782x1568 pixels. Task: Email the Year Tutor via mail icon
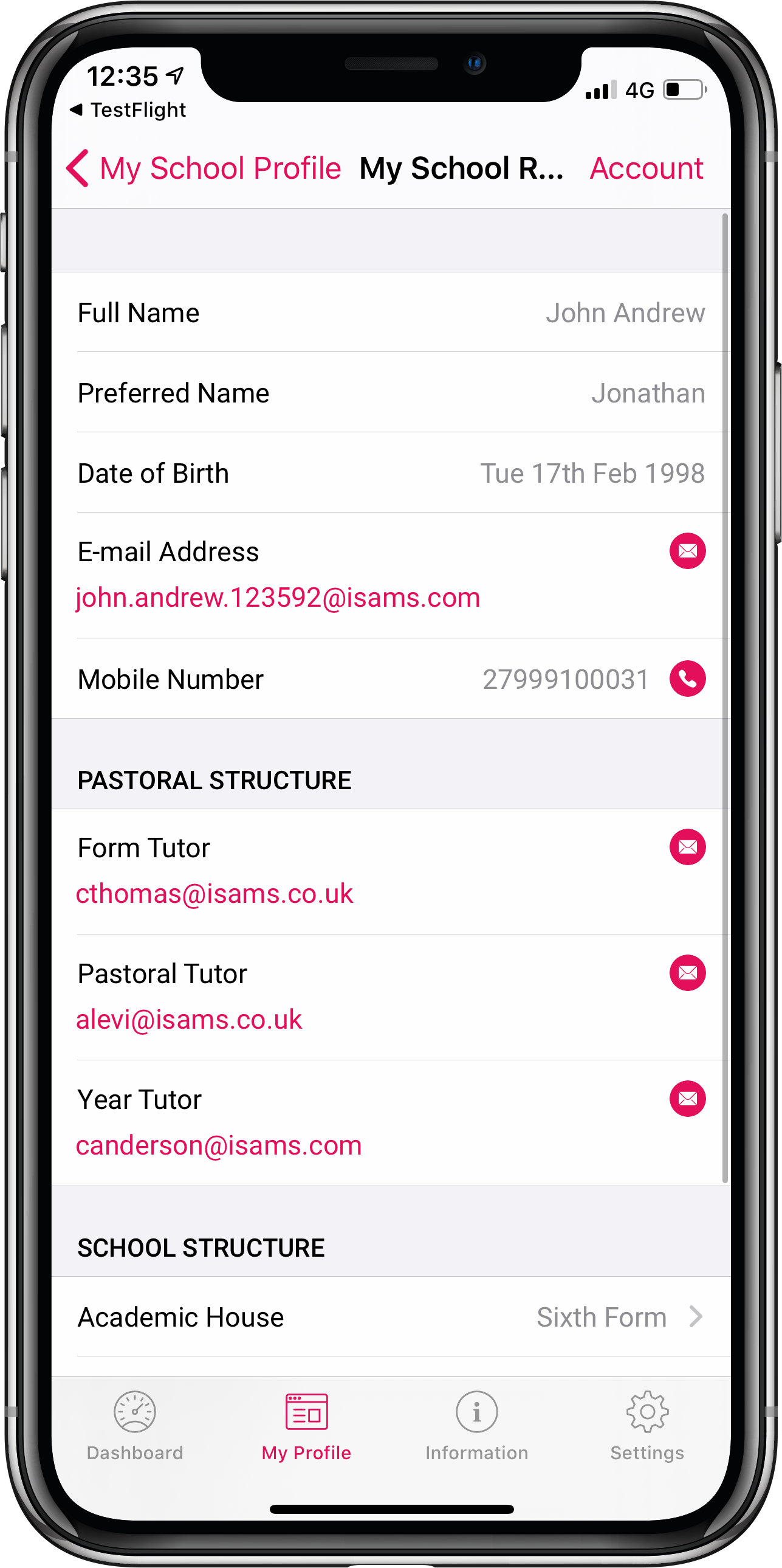point(687,1099)
